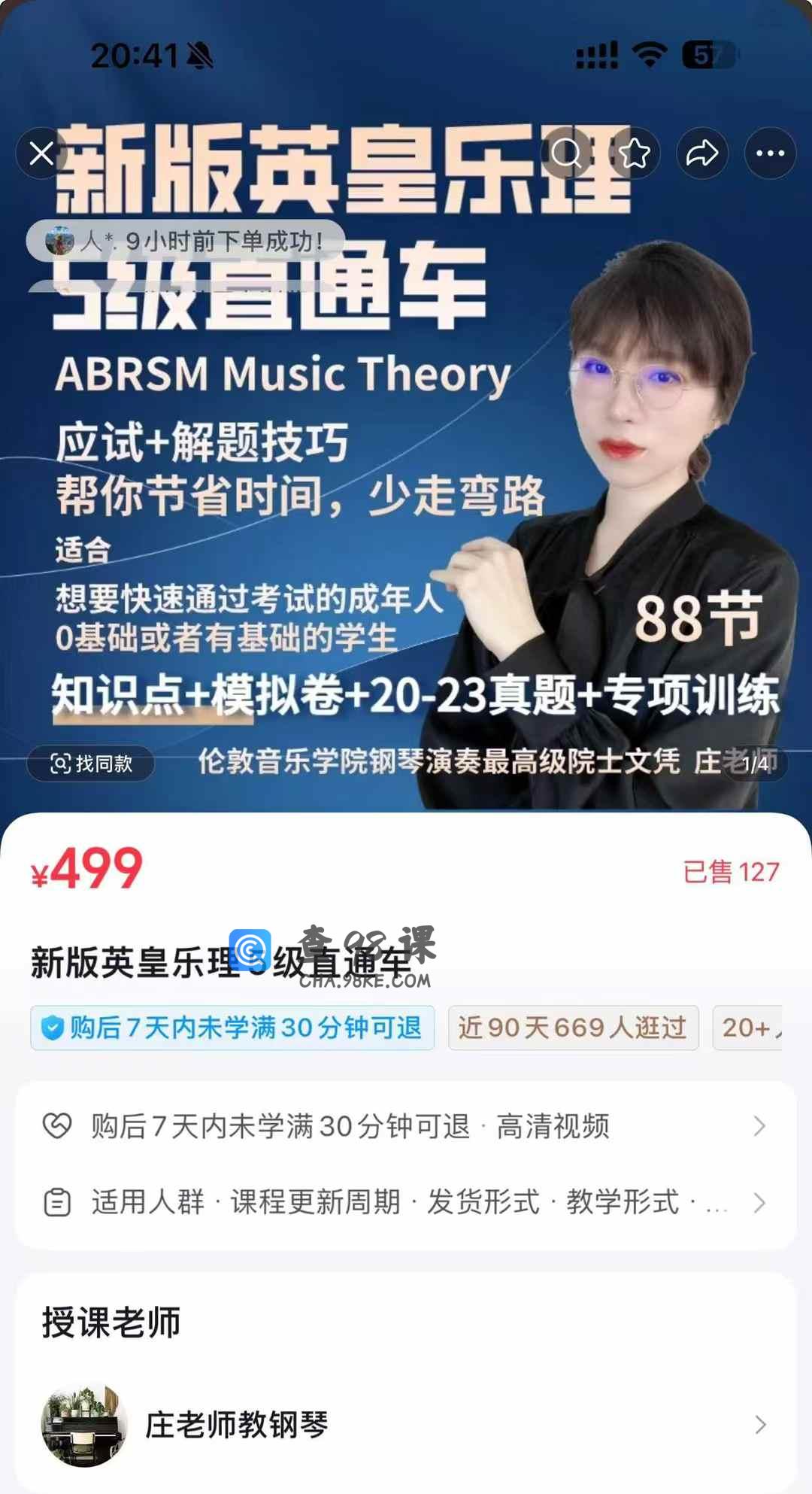Close the course detail page
812x1494 pixels.
pyautogui.click(x=41, y=153)
